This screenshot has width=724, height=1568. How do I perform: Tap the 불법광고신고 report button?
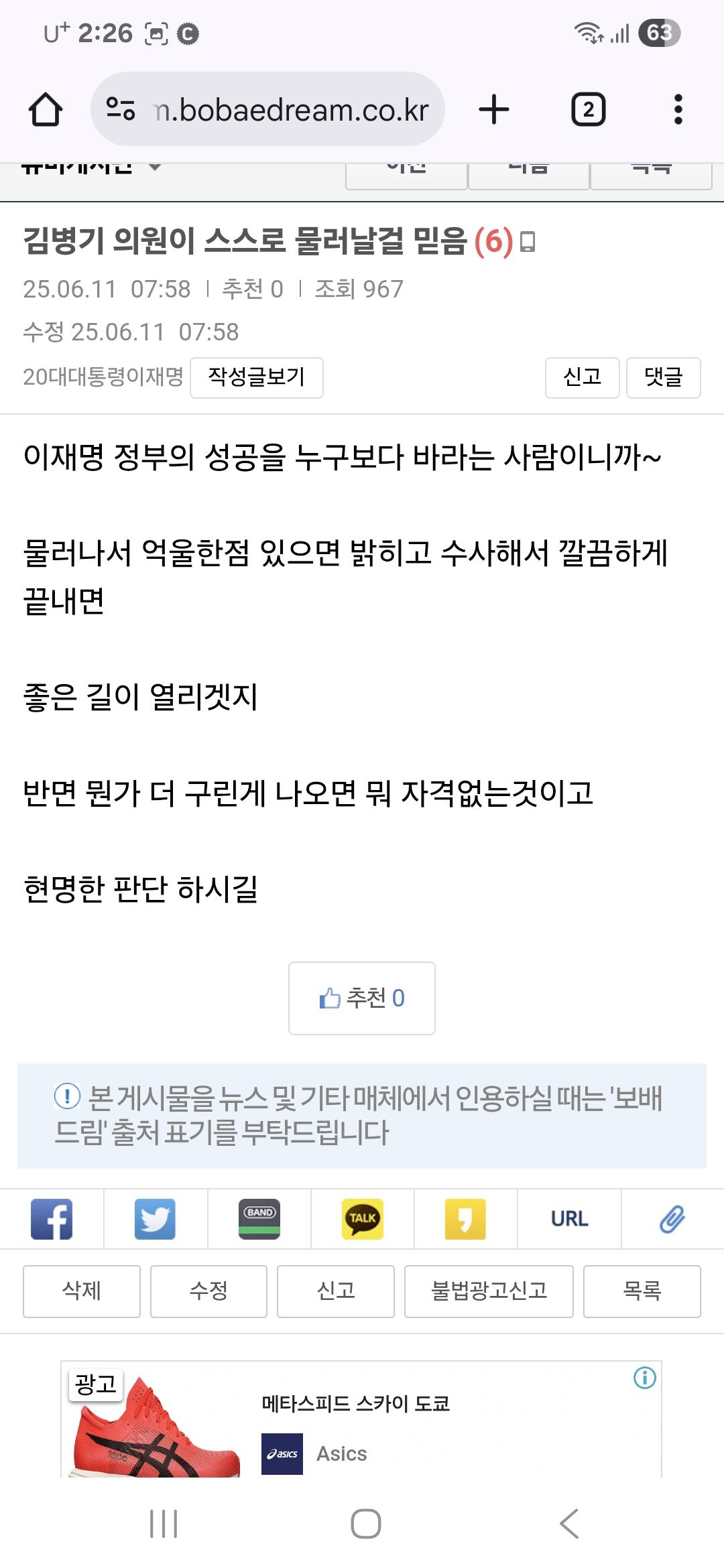coord(489,1291)
